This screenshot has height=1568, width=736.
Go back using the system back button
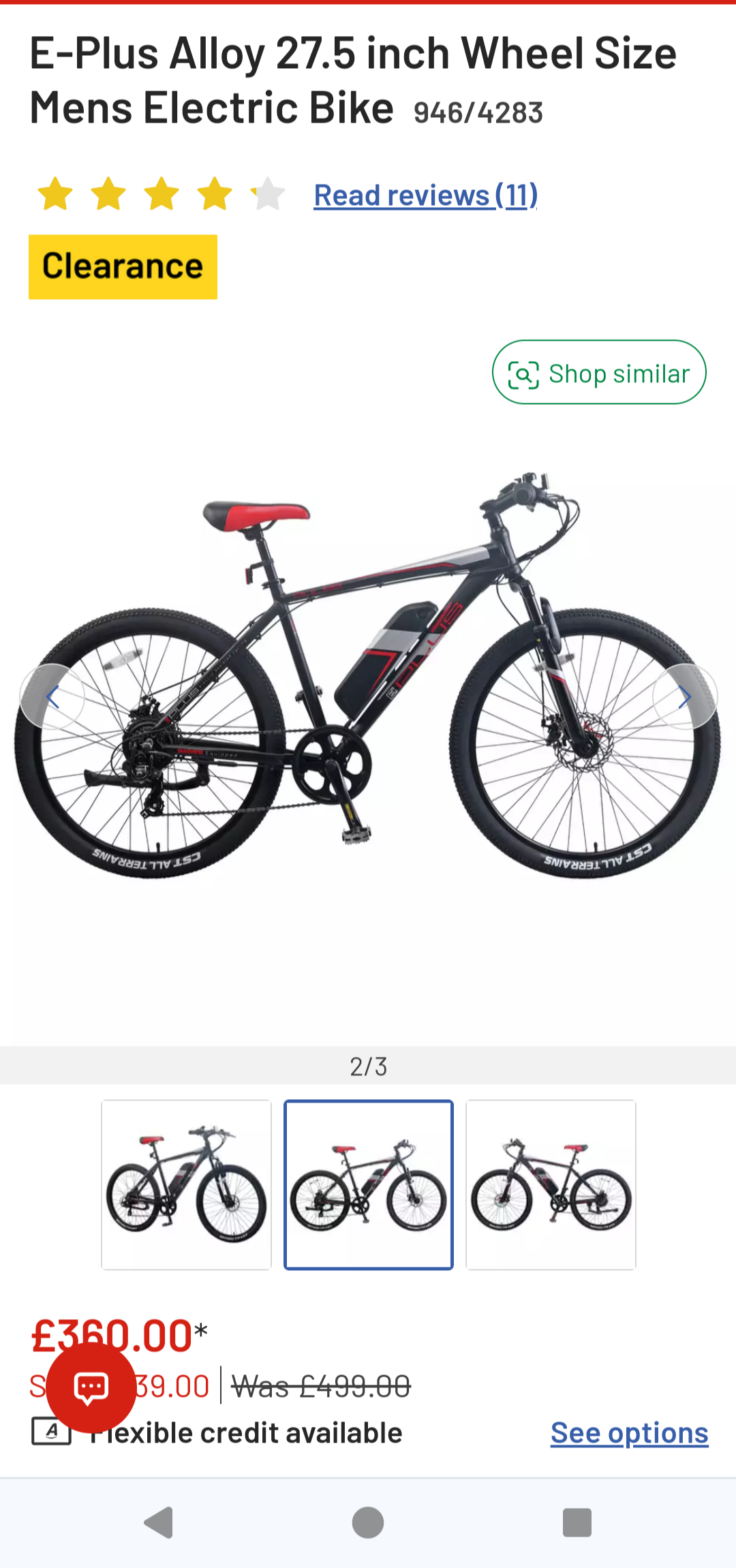[159, 1522]
